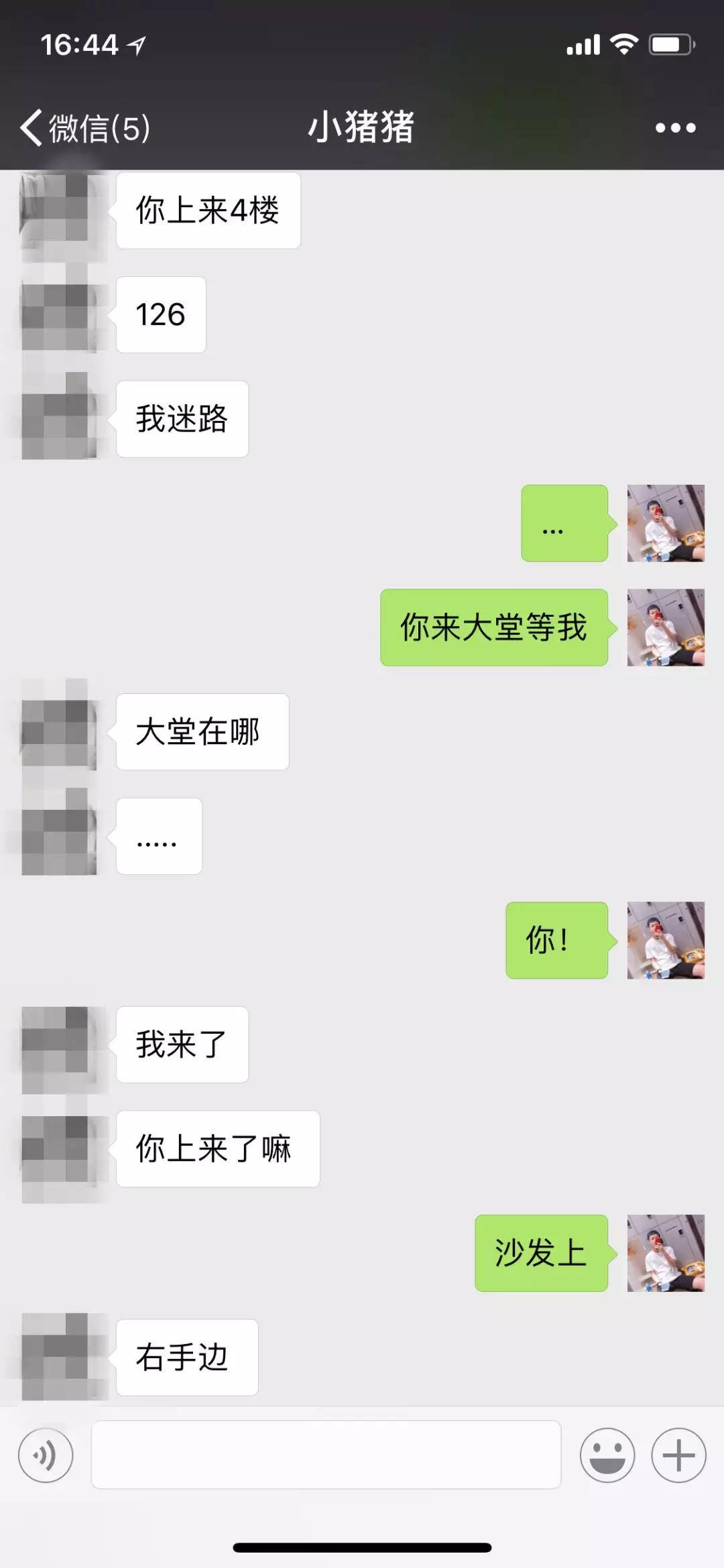Open the three-dot chat info menu
The height and width of the screenshot is (1568, 724).
(x=675, y=127)
